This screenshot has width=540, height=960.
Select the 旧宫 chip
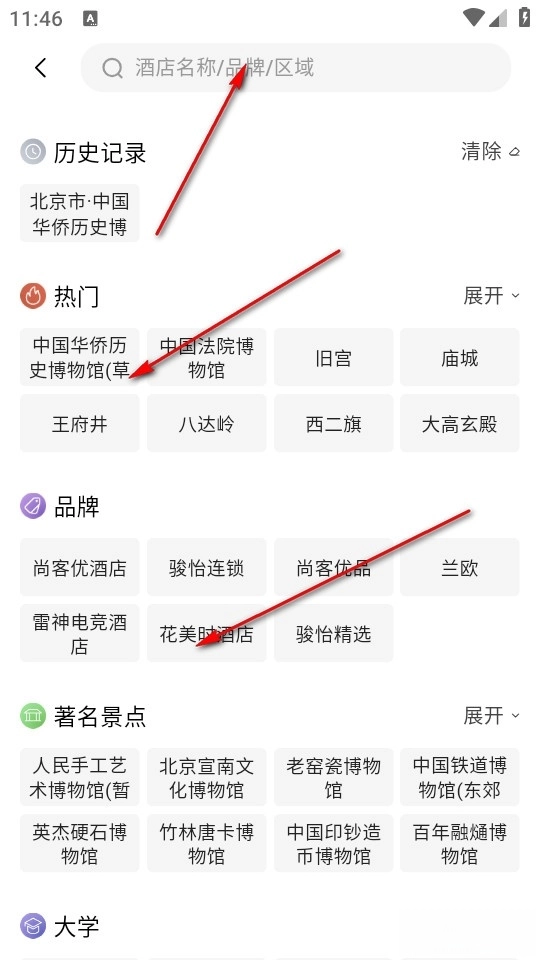(334, 358)
